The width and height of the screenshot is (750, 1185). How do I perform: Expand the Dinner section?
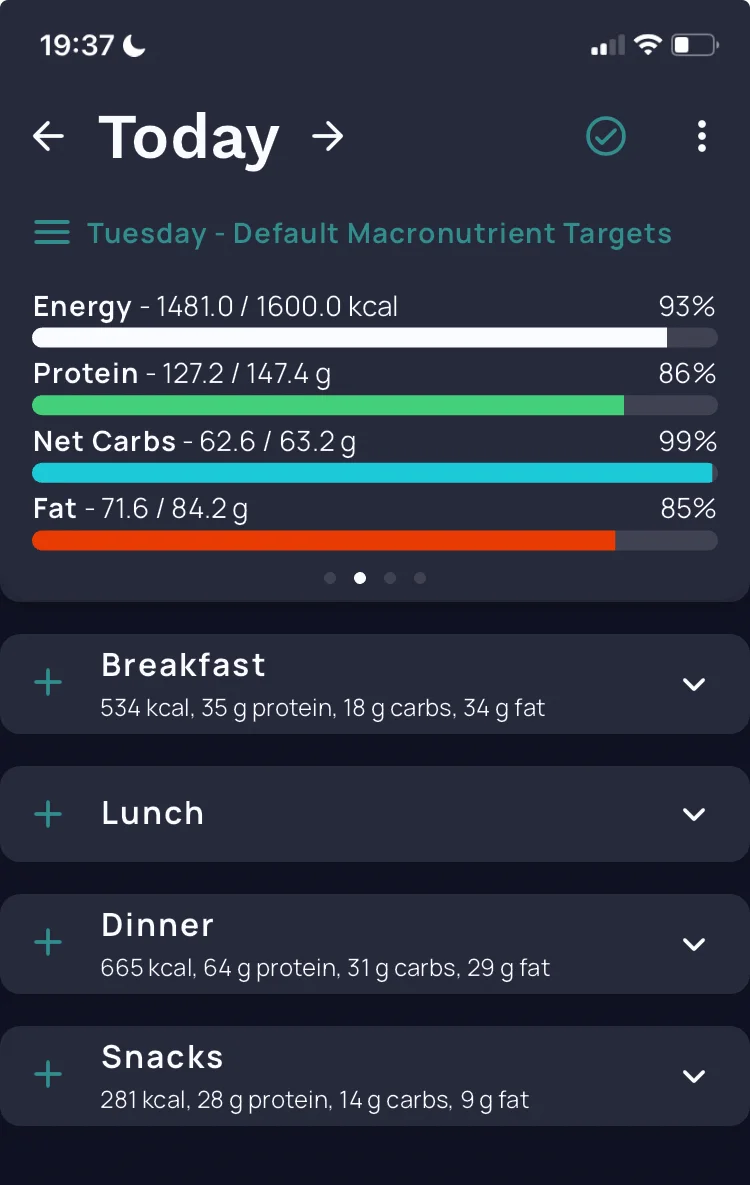pyautogui.click(x=693, y=944)
